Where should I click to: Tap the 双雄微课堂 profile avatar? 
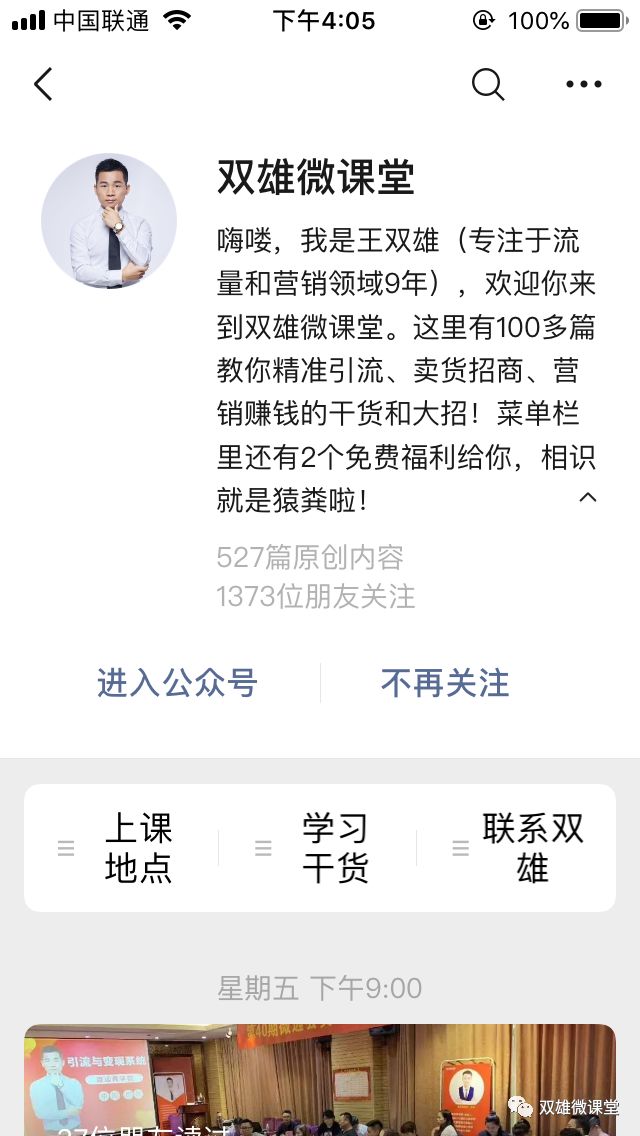click(109, 220)
